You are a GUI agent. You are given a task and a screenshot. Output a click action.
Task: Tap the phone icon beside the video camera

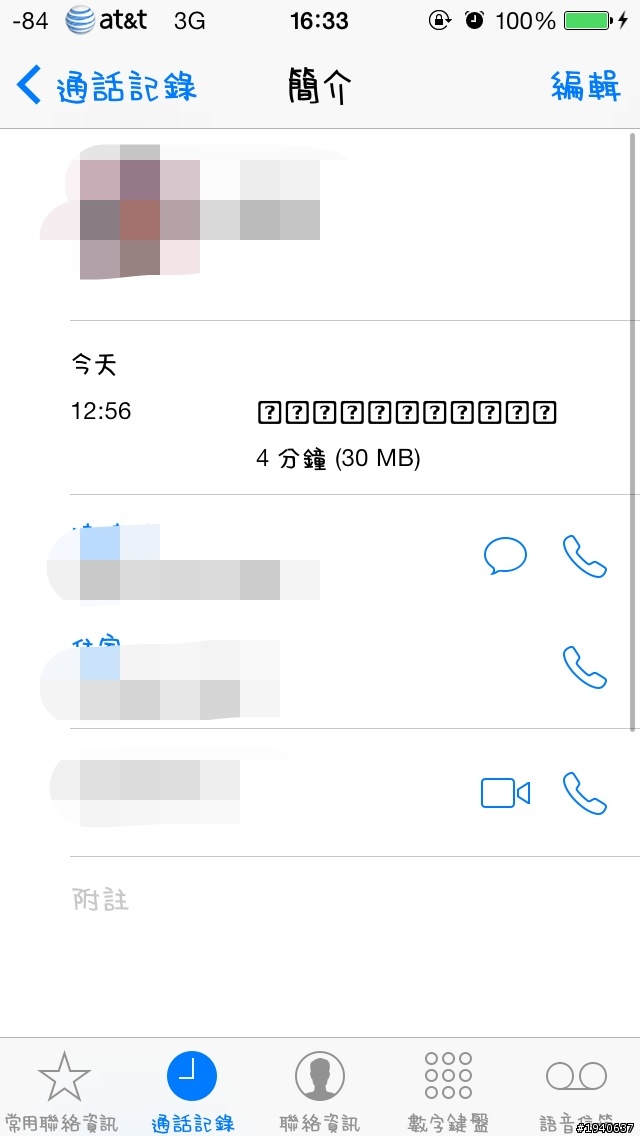pyautogui.click(x=585, y=793)
